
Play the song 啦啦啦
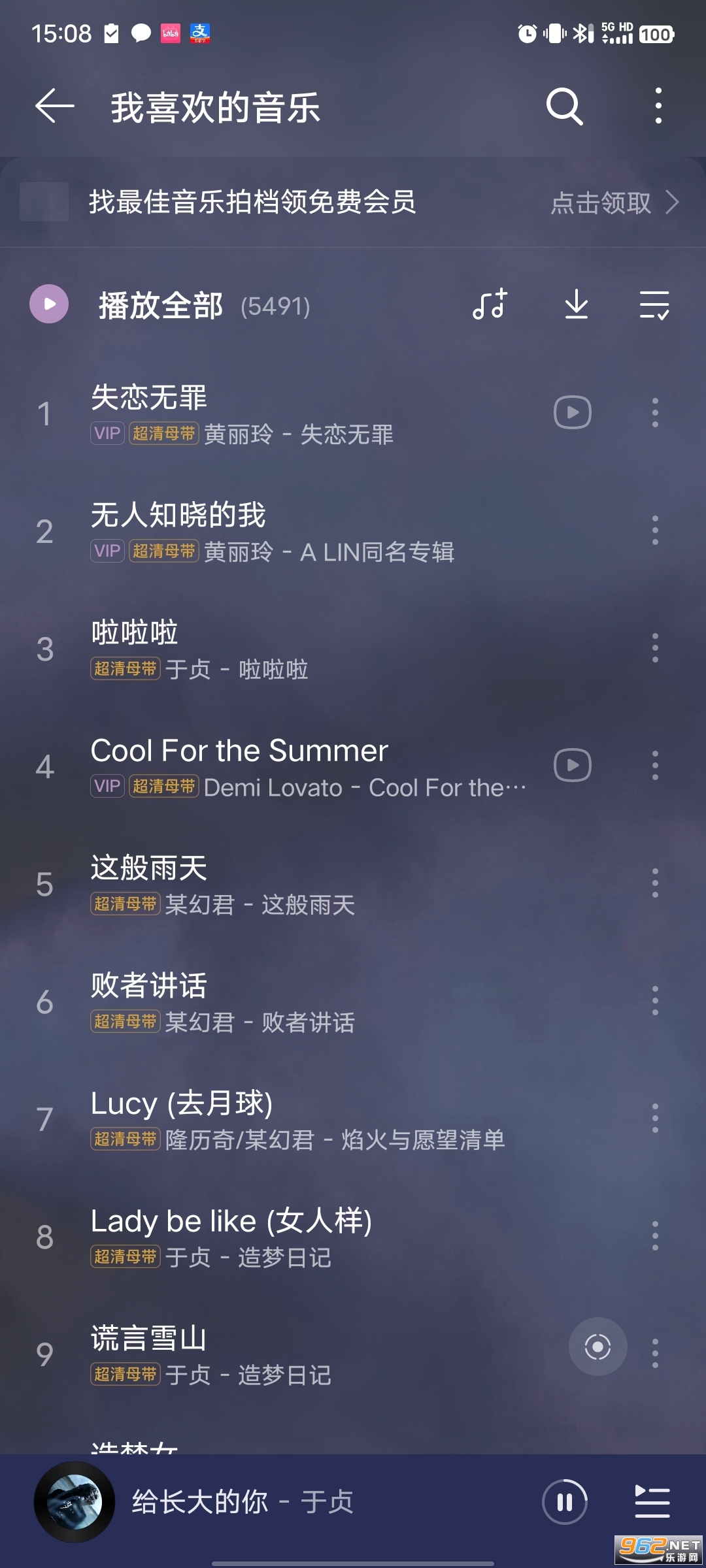(261, 649)
